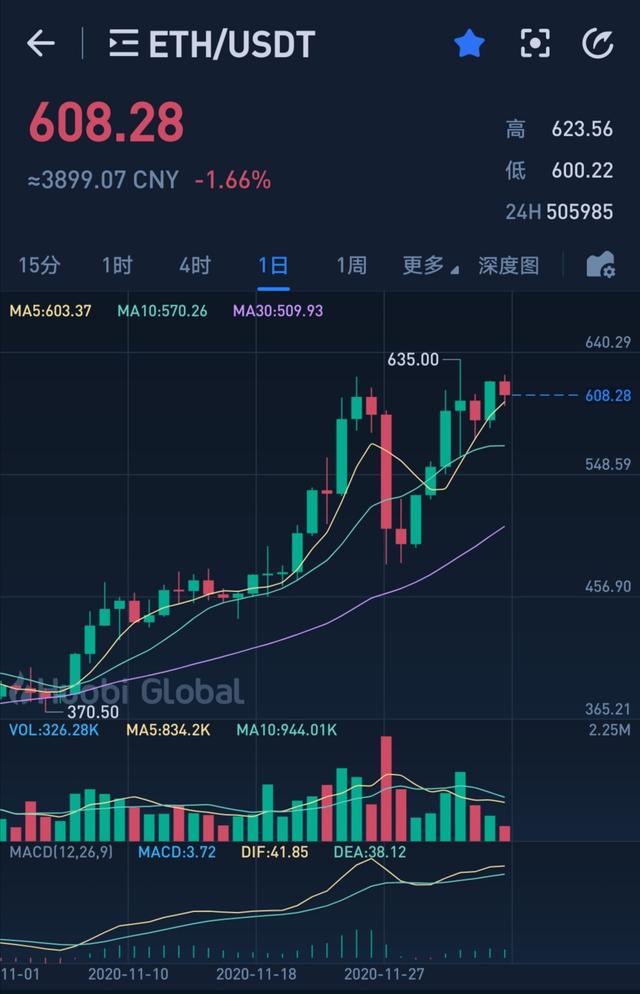
Task: Open the fullscreen chart view icon
Action: pyautogui.click(x=536, y=43)
